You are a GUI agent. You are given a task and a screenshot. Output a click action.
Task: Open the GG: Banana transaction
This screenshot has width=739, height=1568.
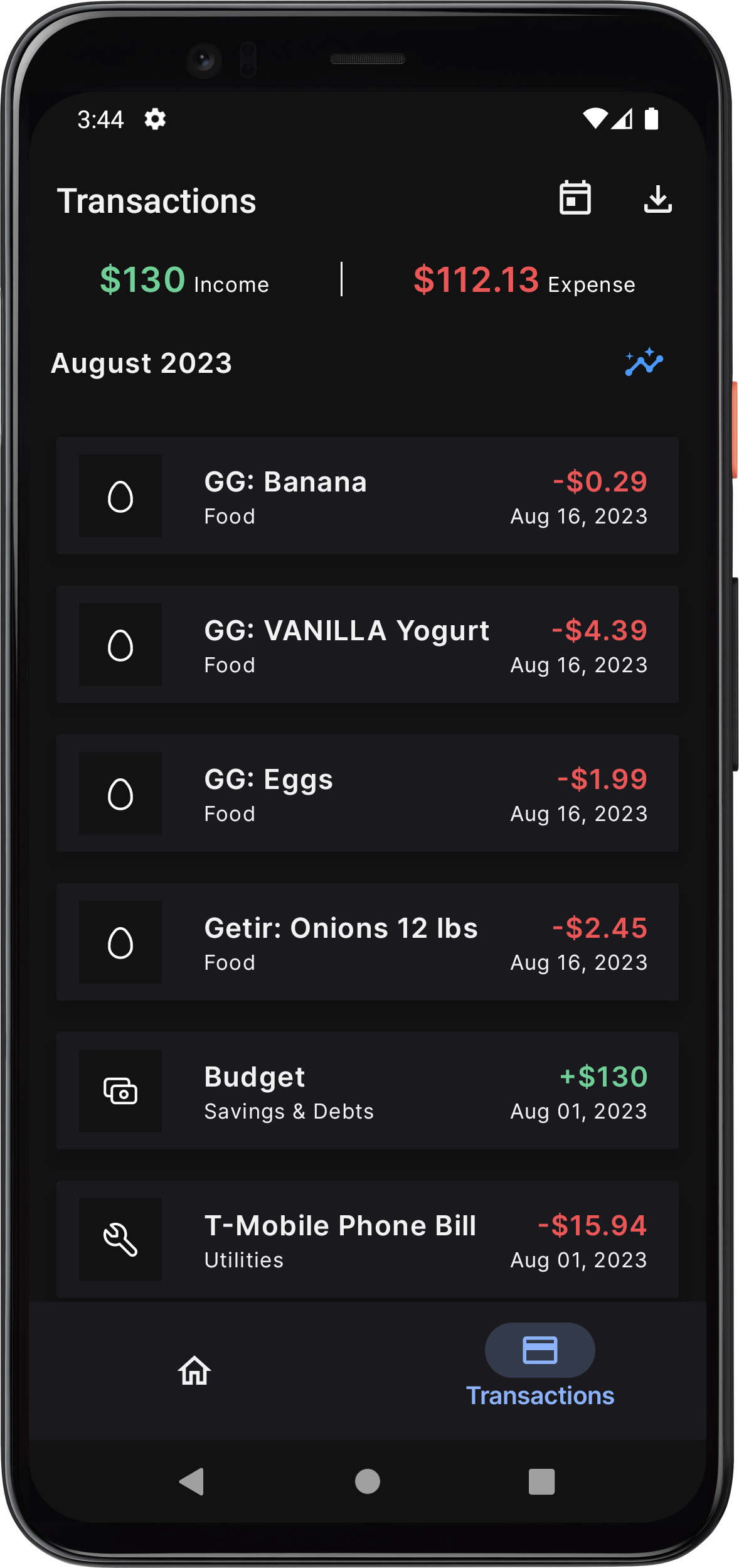click(367, 496)
